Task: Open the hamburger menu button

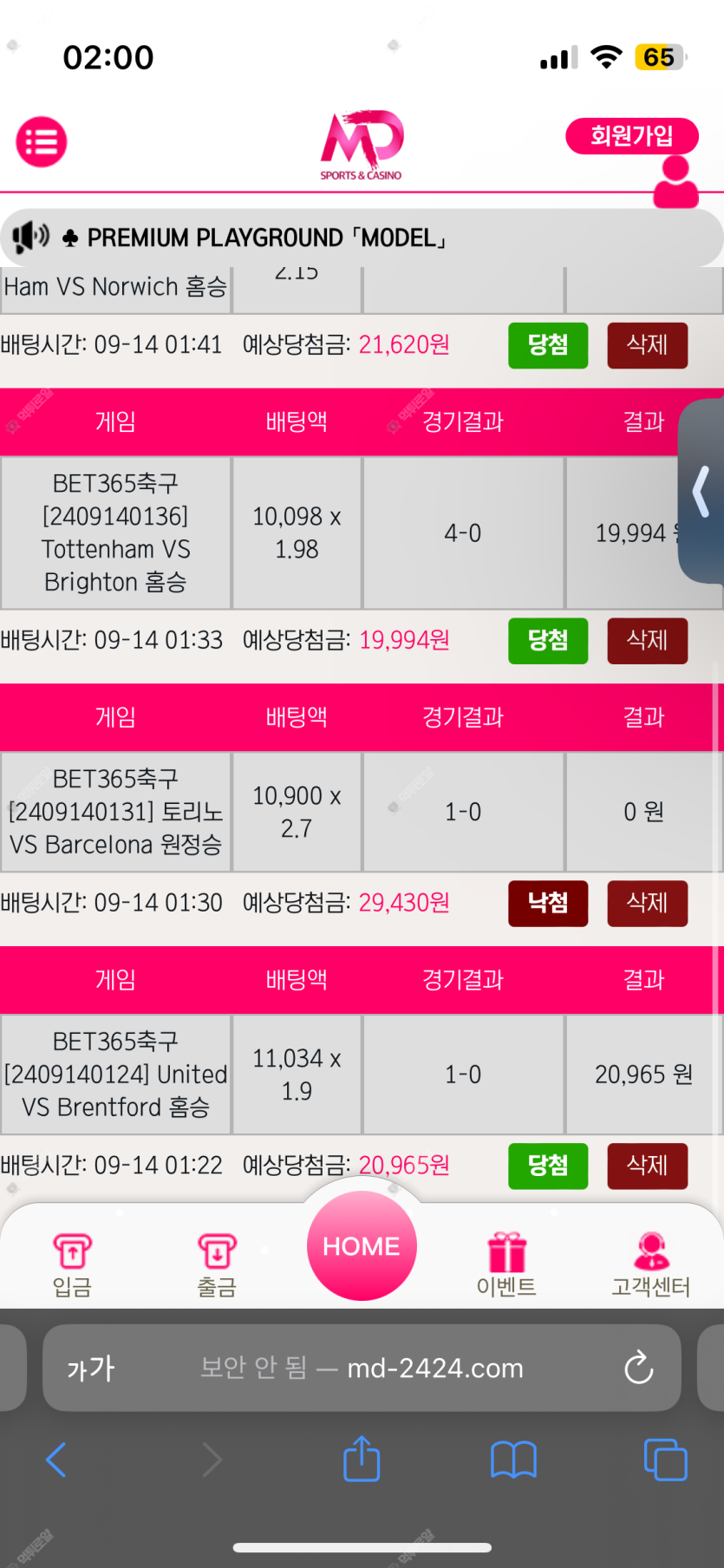Action: coord(42,141)
